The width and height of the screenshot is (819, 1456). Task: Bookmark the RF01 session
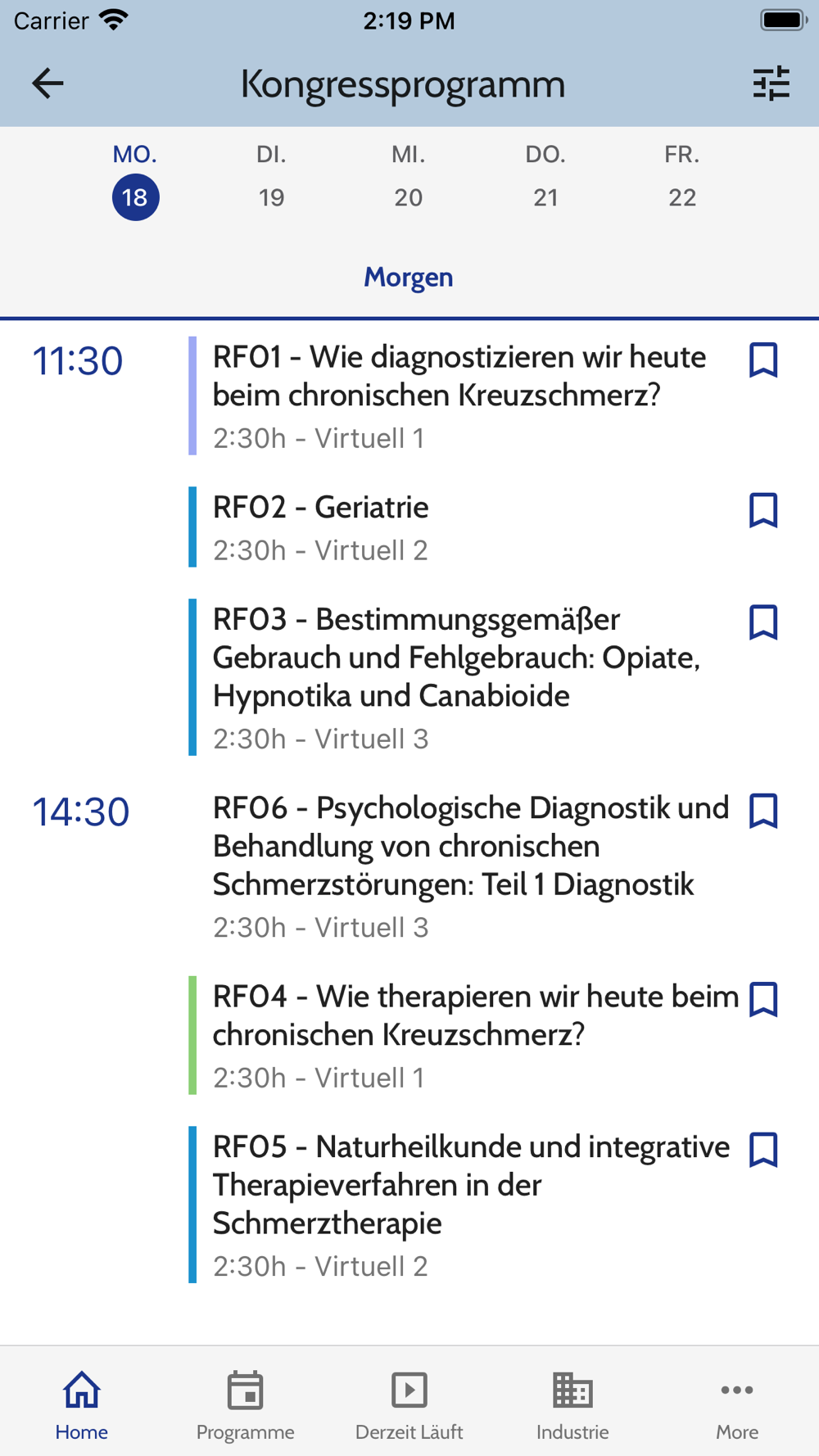pyautogui.click(x=763, y=360)
